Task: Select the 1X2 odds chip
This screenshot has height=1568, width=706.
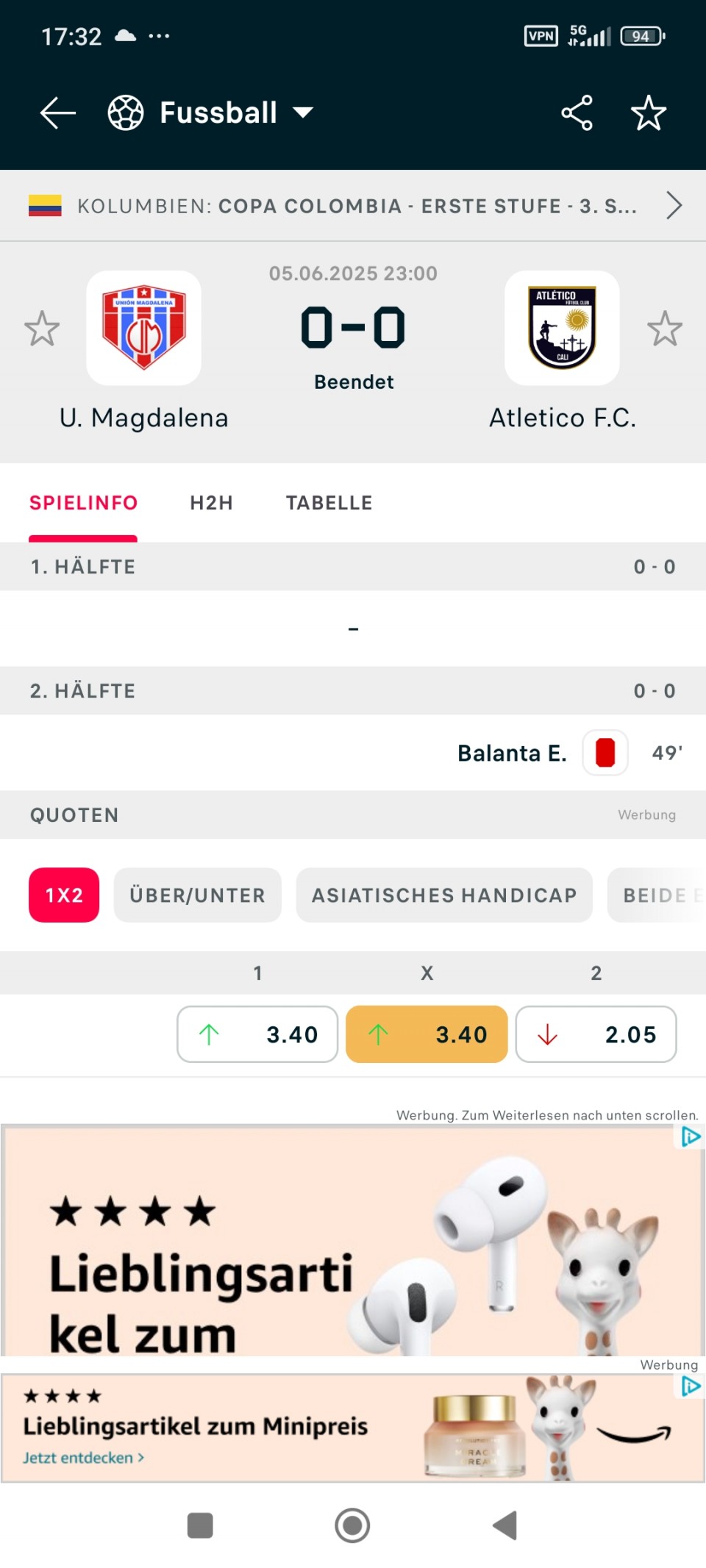Action: pyautogui.click(x=64, y=895)
